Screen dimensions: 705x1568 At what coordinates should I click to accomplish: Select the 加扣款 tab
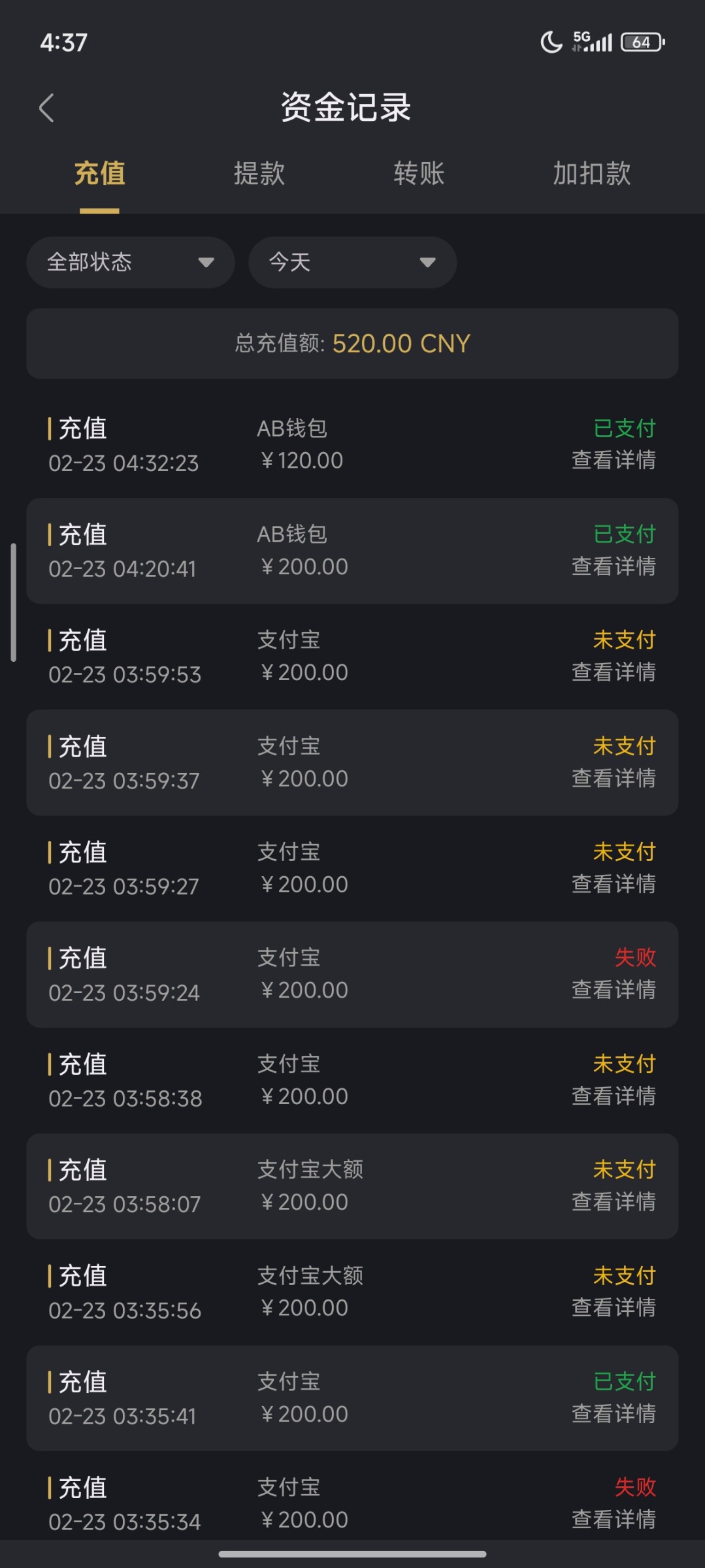590,174
